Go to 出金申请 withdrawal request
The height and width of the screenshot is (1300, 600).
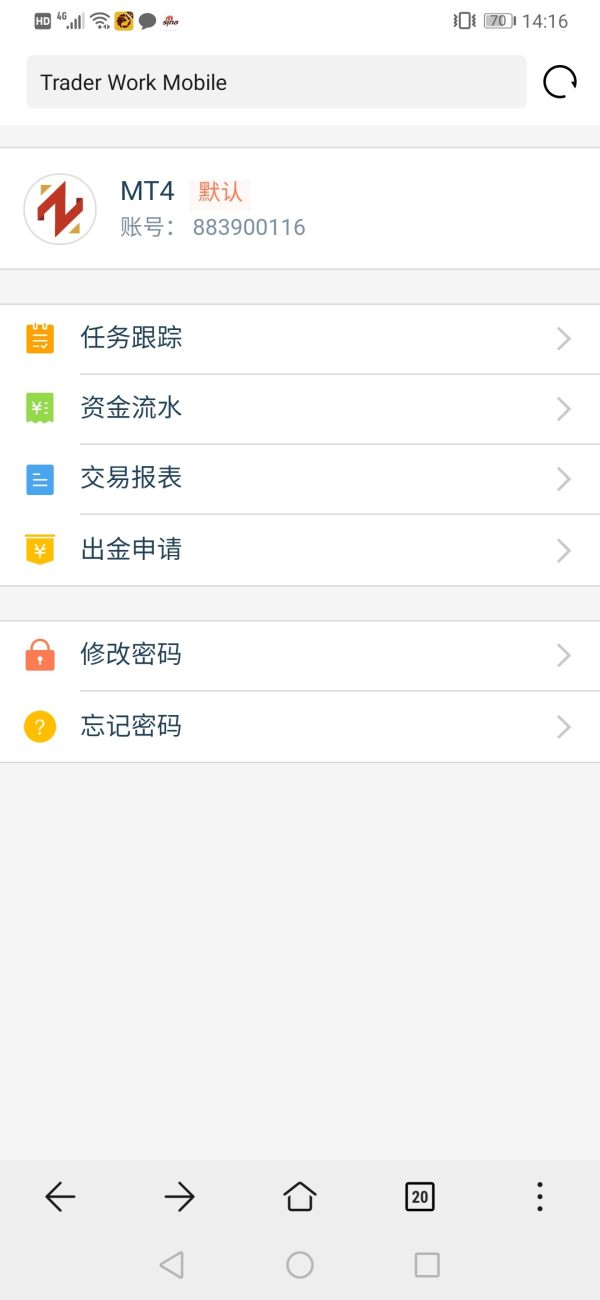pyautogui.click(x=300, y=550)
